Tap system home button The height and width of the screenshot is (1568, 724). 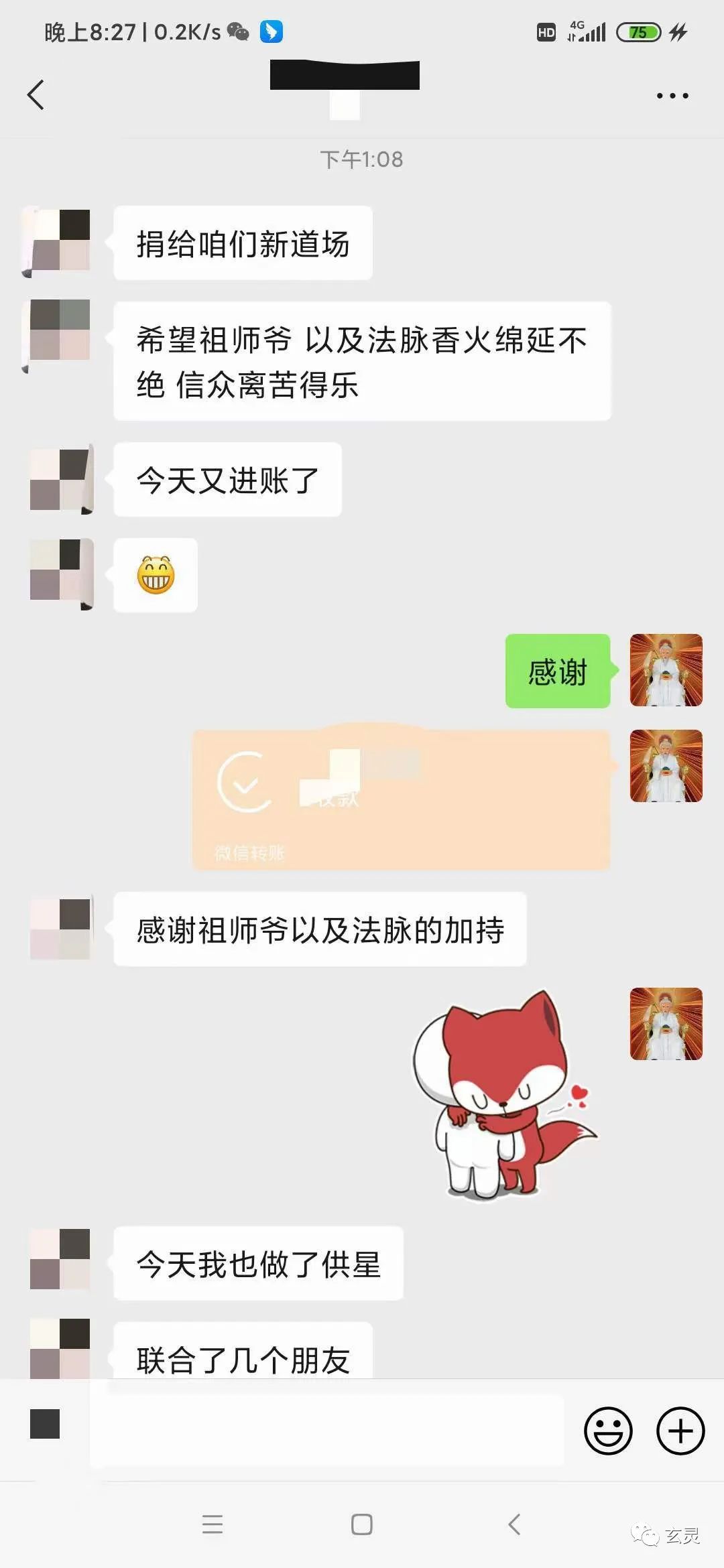[x=361, y=1524]
